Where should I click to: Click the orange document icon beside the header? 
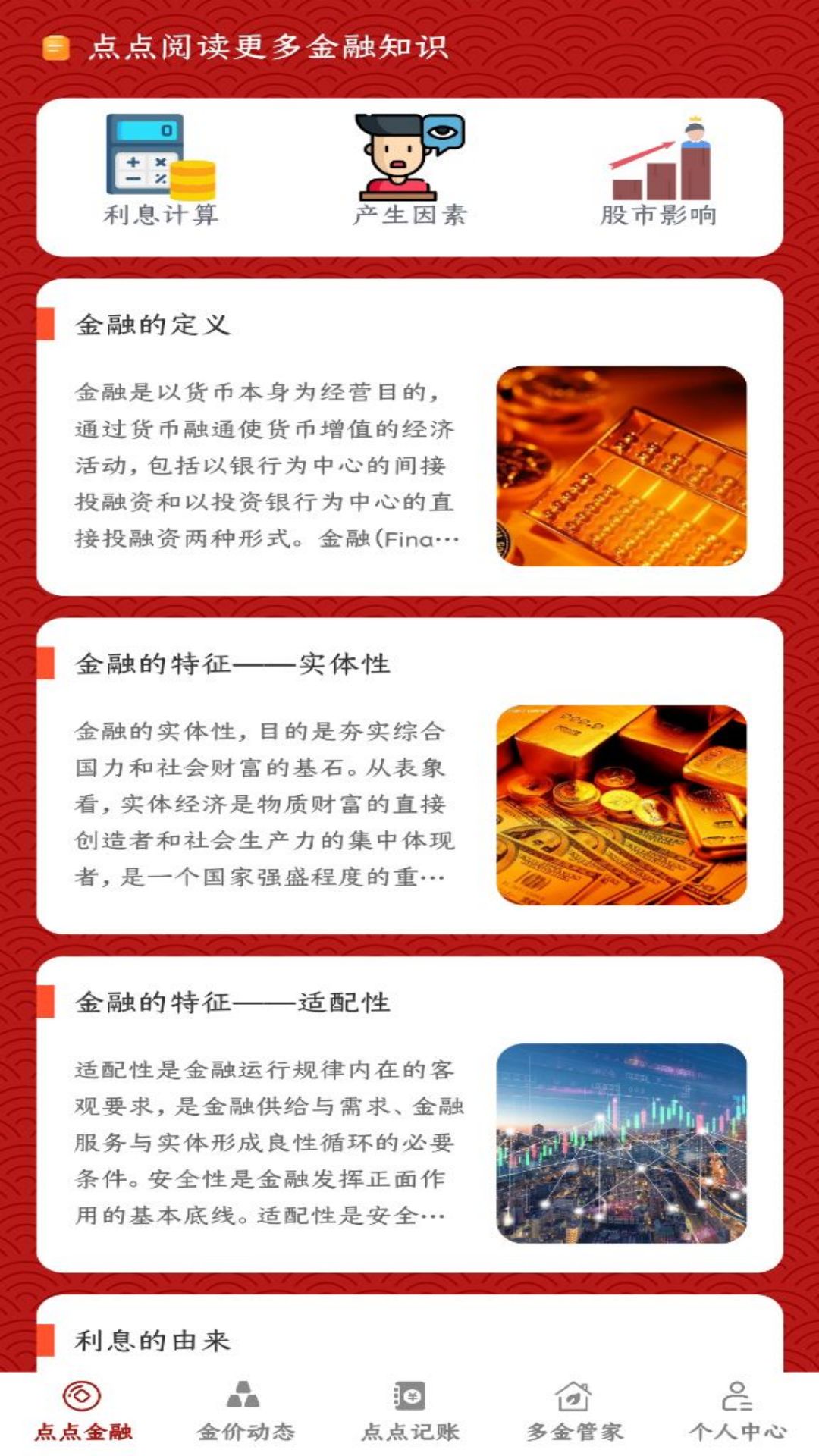pos(53,47)
